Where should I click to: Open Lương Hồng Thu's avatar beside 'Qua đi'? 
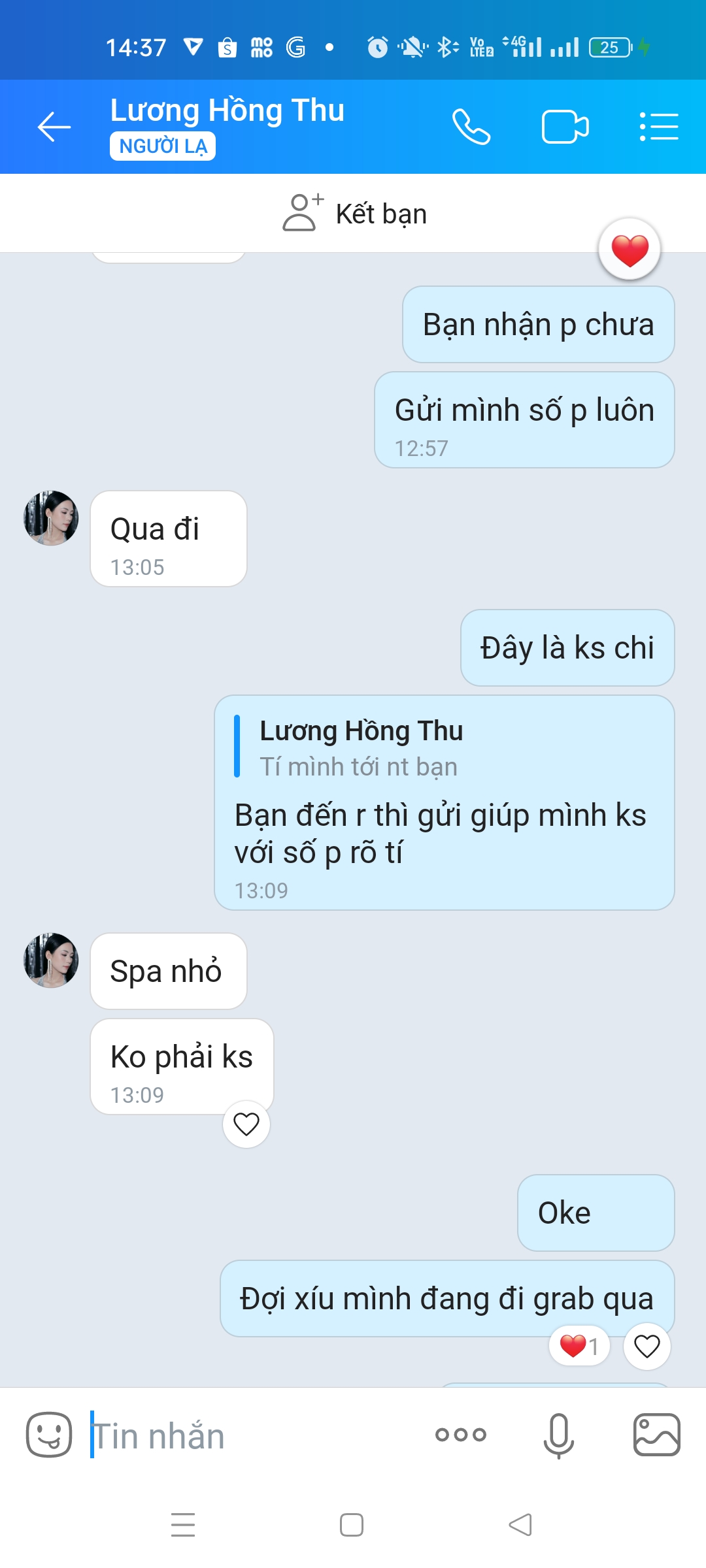coord(51,518)
